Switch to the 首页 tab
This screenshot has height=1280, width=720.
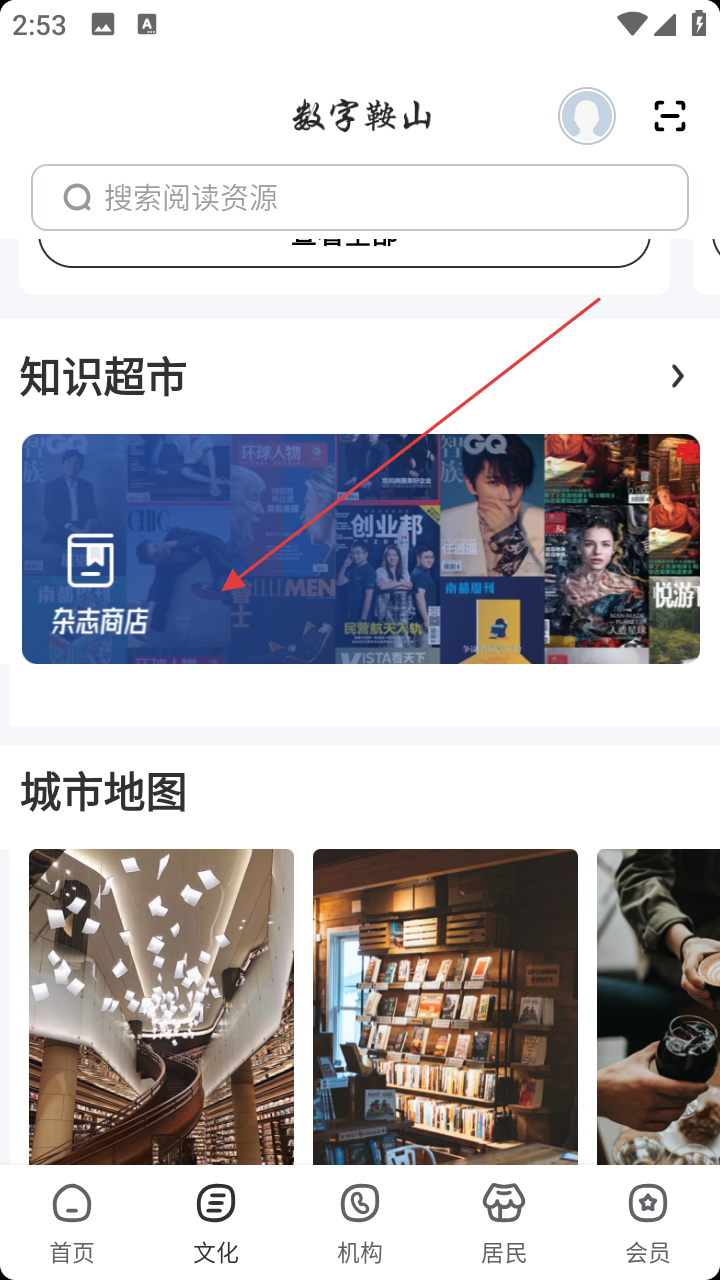coord(72,1223)
